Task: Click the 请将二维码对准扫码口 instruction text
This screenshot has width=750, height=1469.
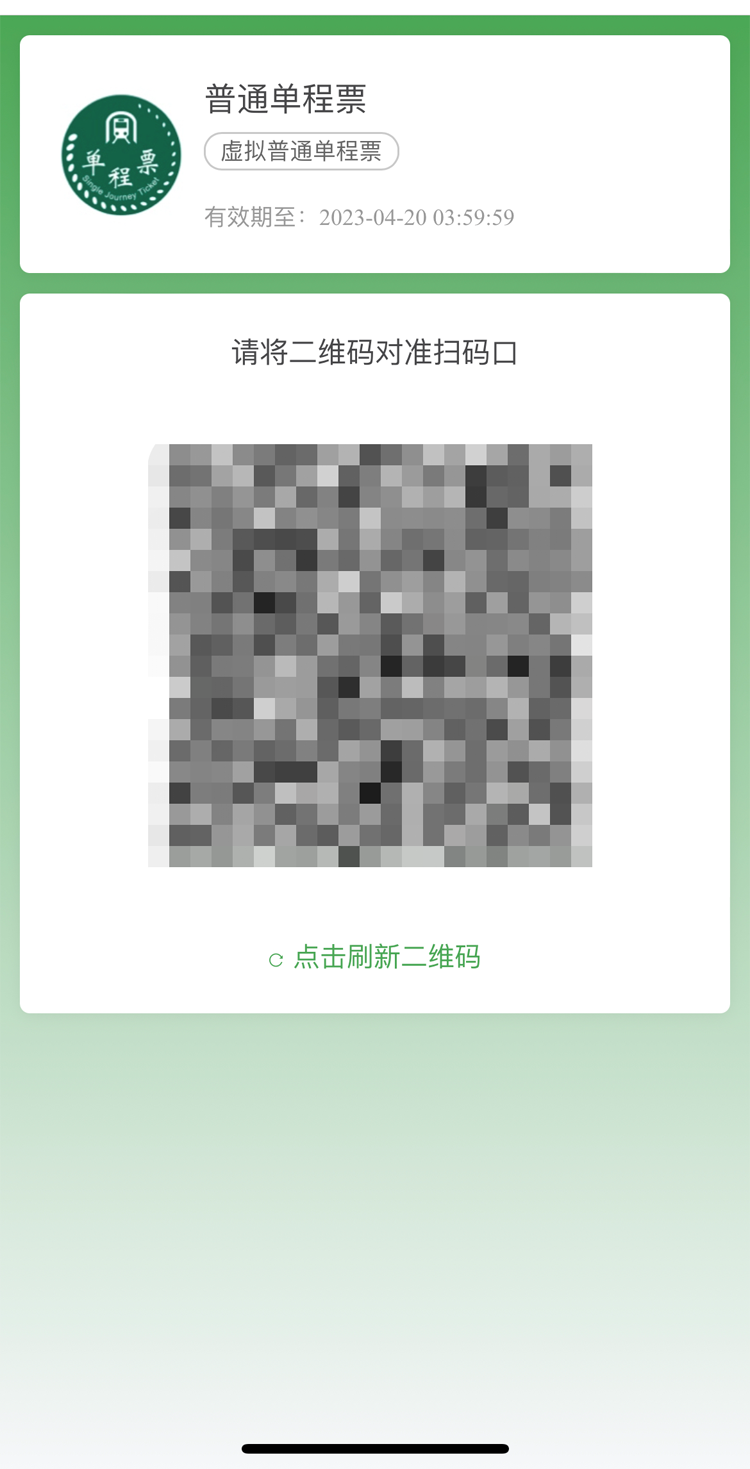Action: [375, 352]
